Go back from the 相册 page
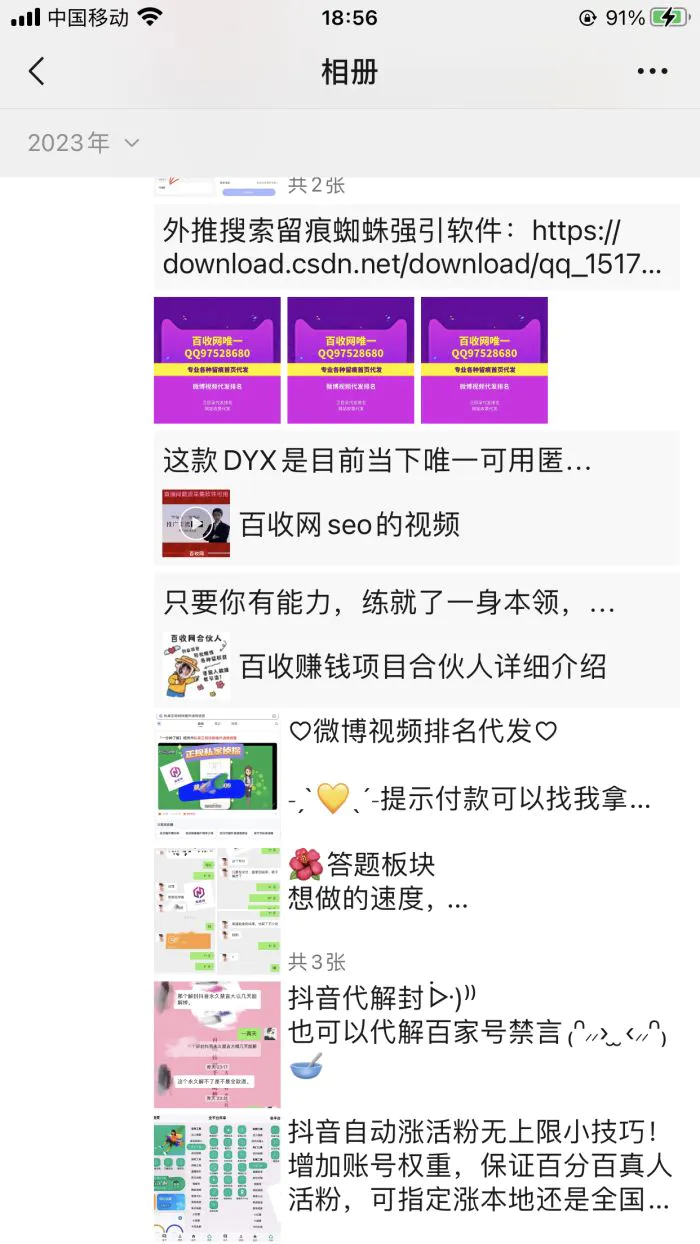The image size is (700, 1244). point(37,72)
